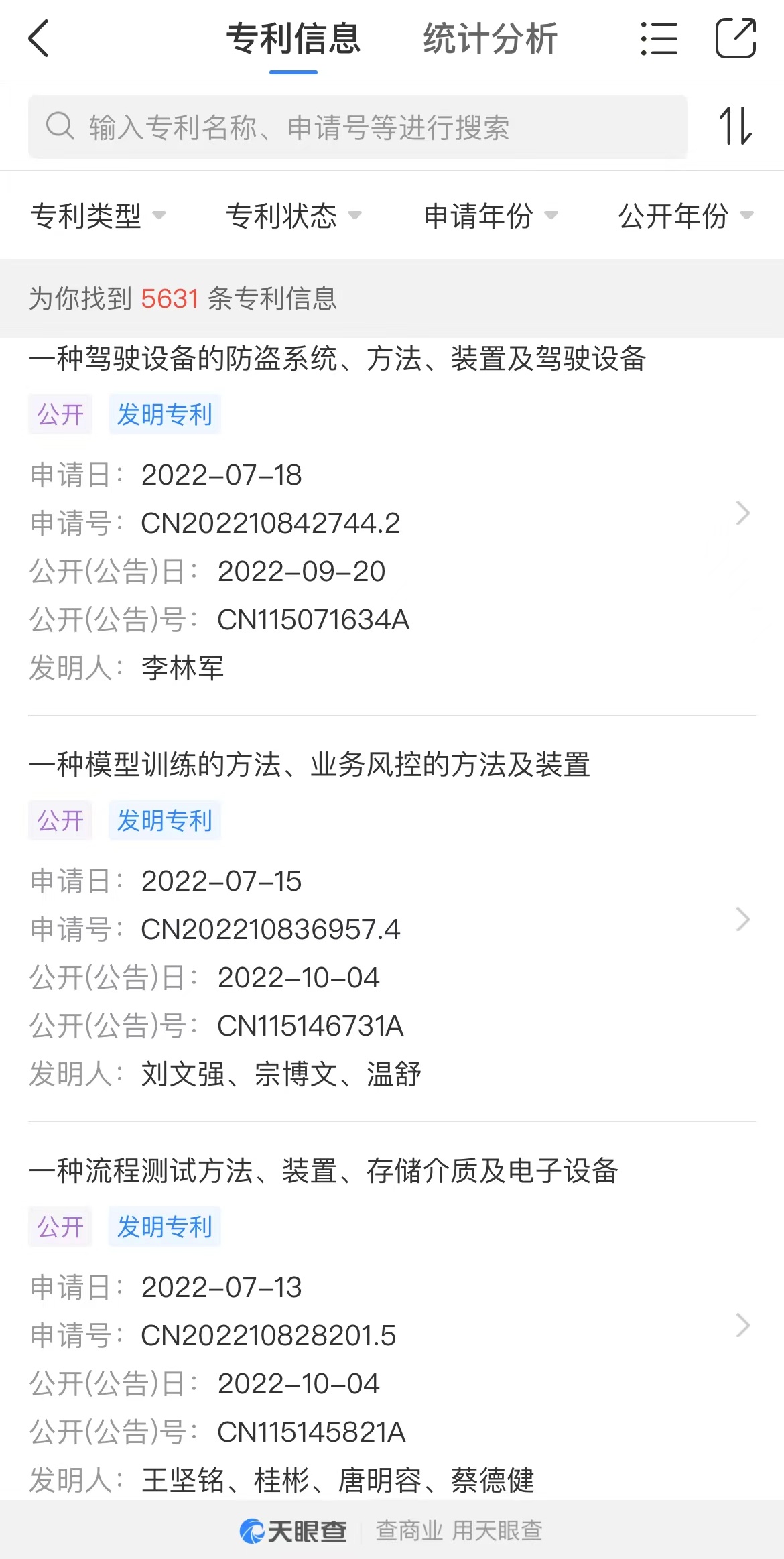Image resolution: width=784 pixels, height=1559 pixels.
Task: Open the 申请年份 filter dropdown
Action: (491, 216)
